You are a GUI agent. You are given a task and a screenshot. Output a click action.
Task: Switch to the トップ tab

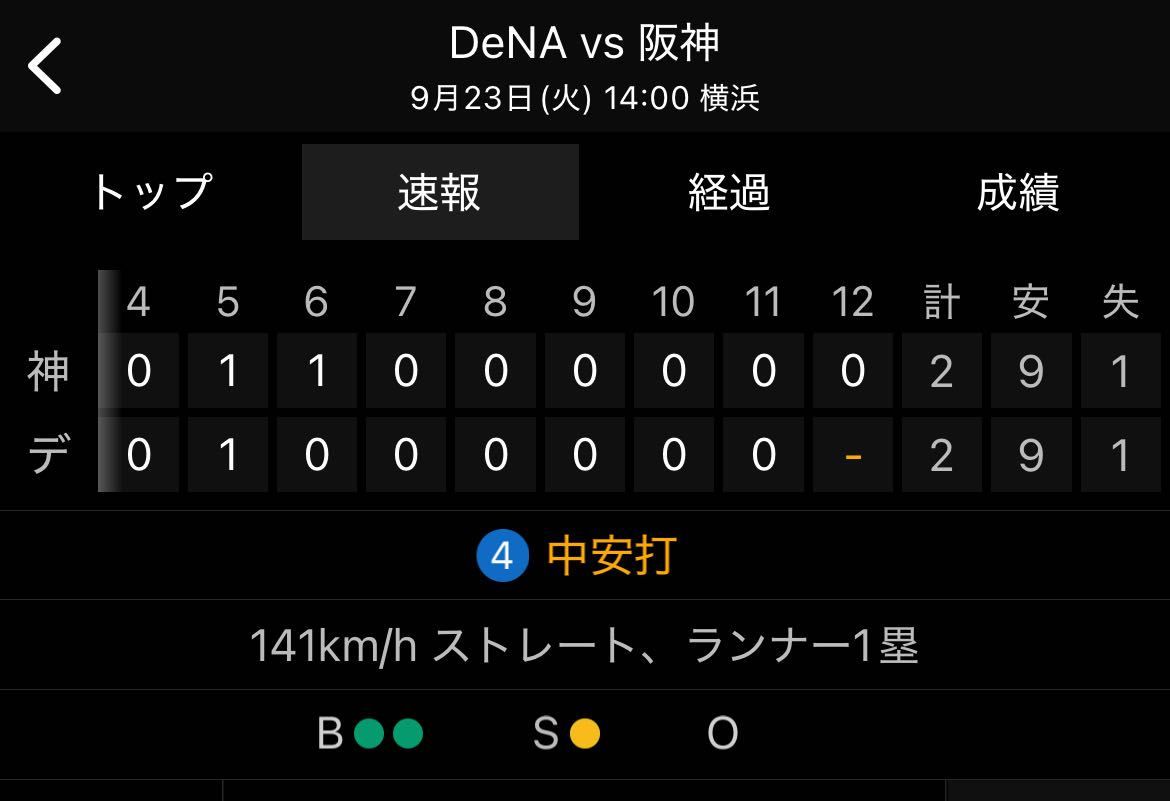152,192
